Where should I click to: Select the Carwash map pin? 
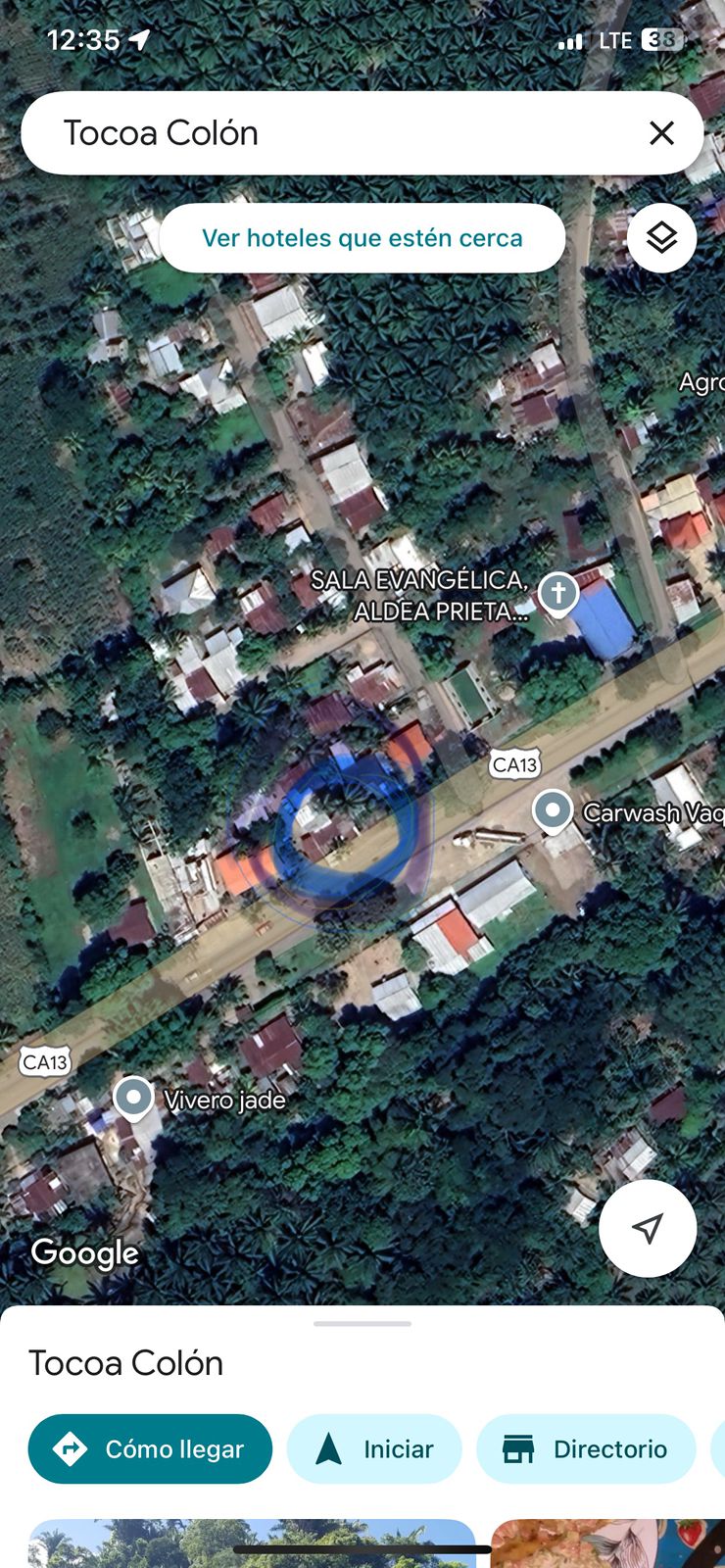point(553,811)
